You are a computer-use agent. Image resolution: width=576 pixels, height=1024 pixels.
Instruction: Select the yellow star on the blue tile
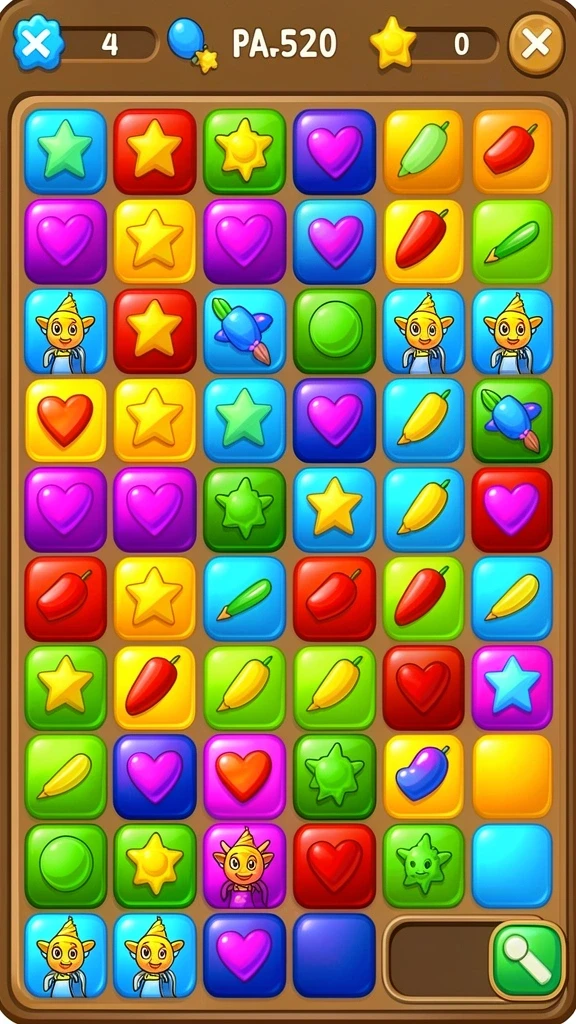coord(334,509)
